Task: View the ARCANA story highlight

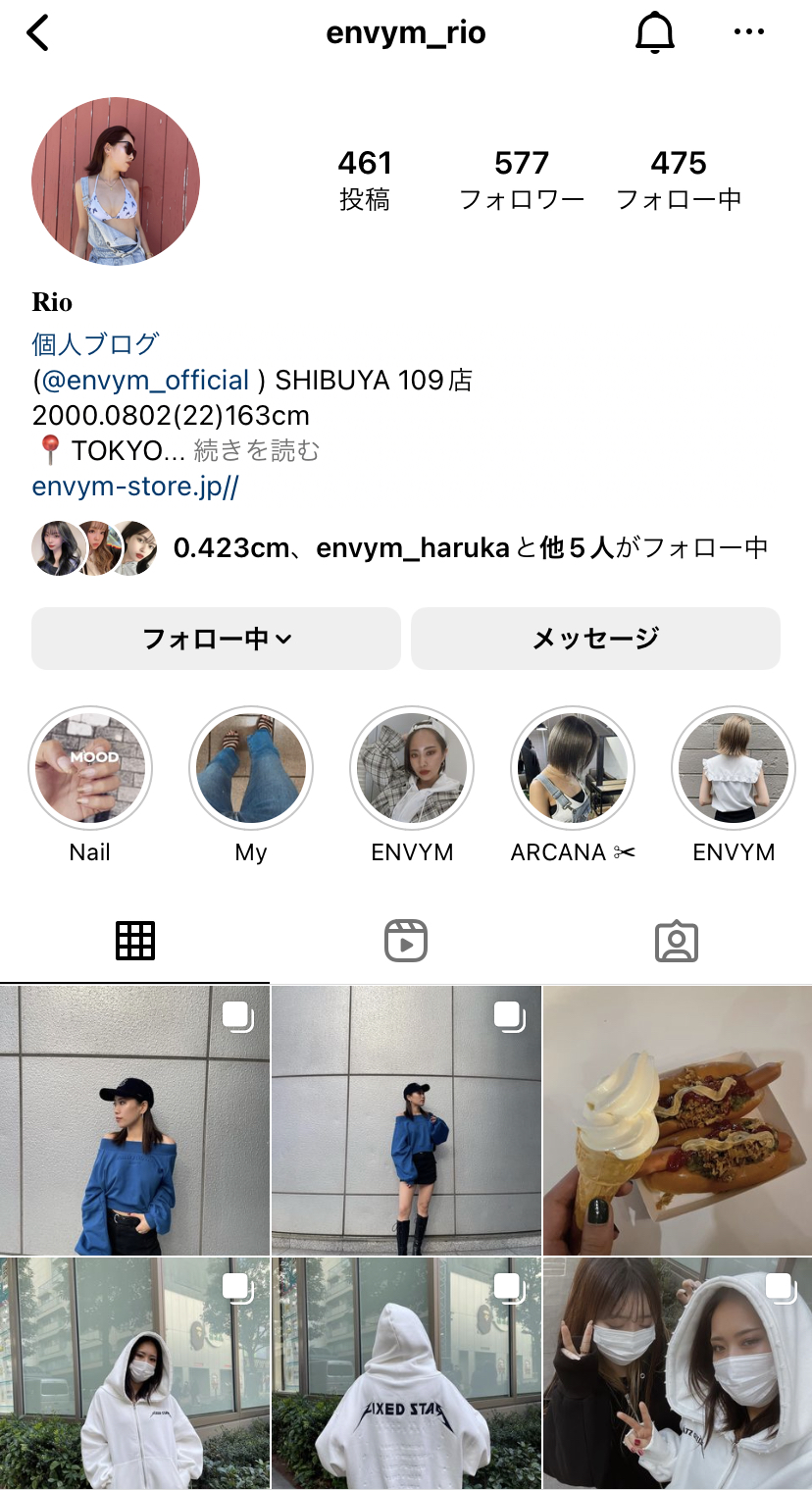Action: click(x=572, y=768)
